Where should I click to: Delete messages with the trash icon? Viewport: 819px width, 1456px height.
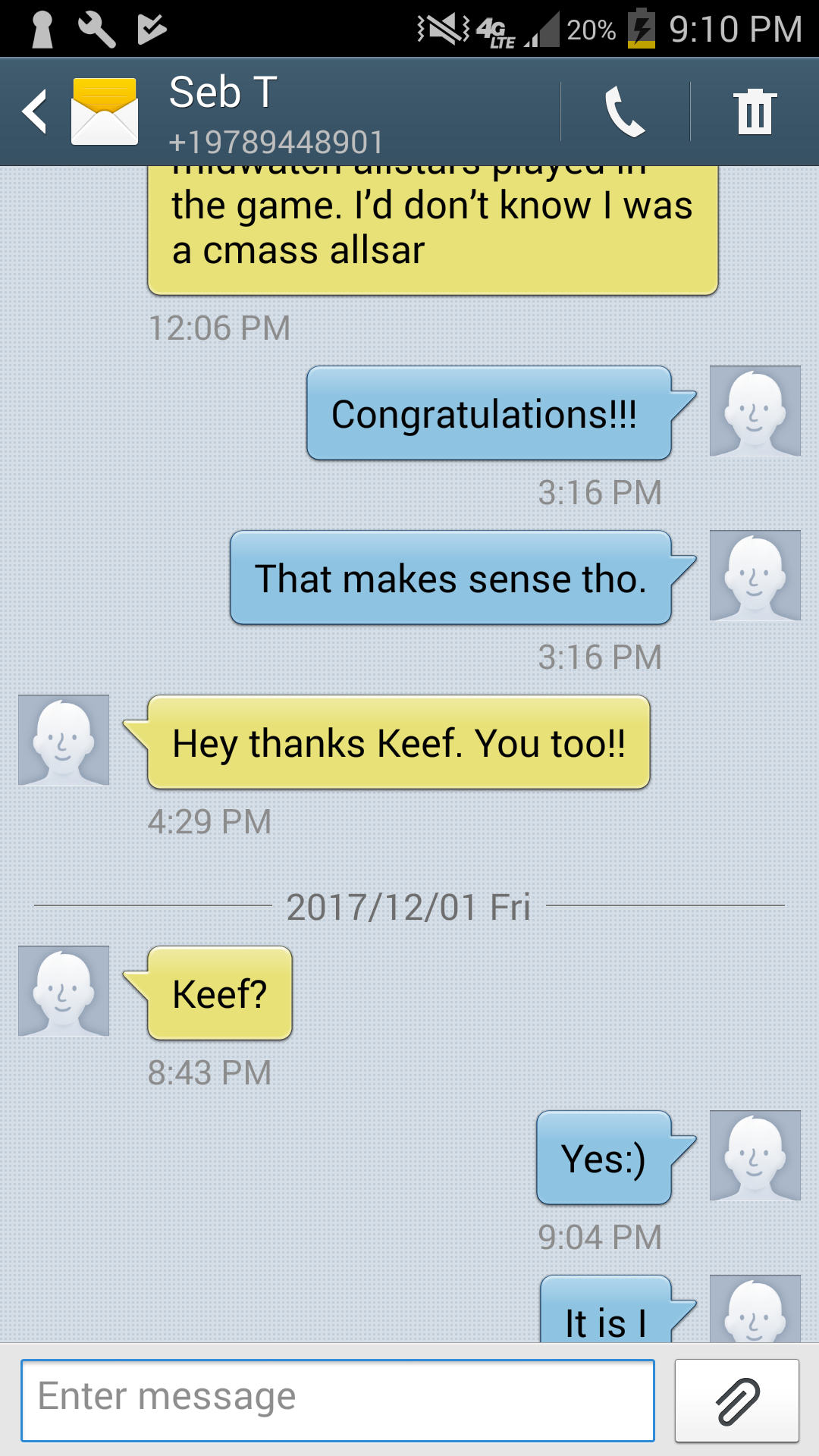click(x=755, y=112)
